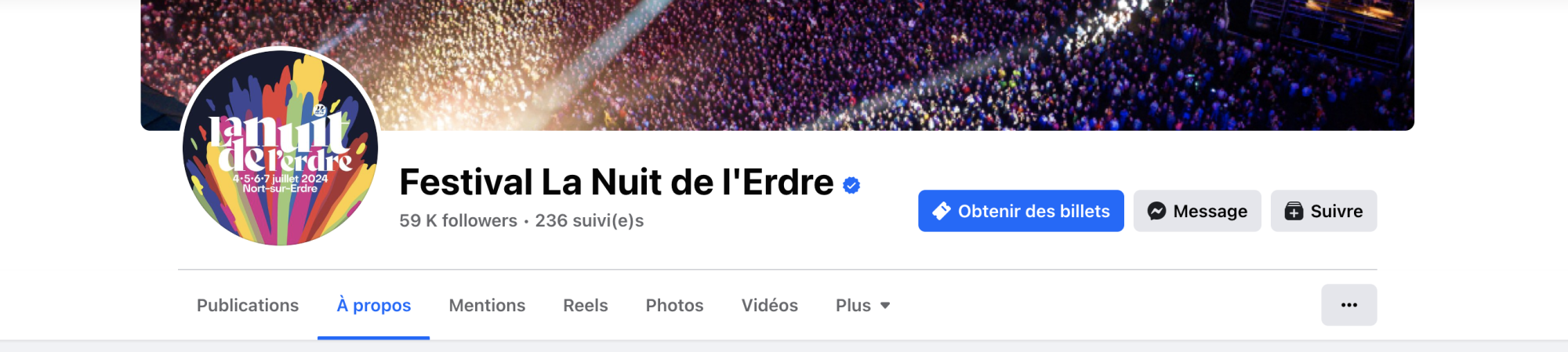Image resolution: width=1568 pixels, height=352 pixels.
Task: Open the Mentions tab
Action: 487,305
